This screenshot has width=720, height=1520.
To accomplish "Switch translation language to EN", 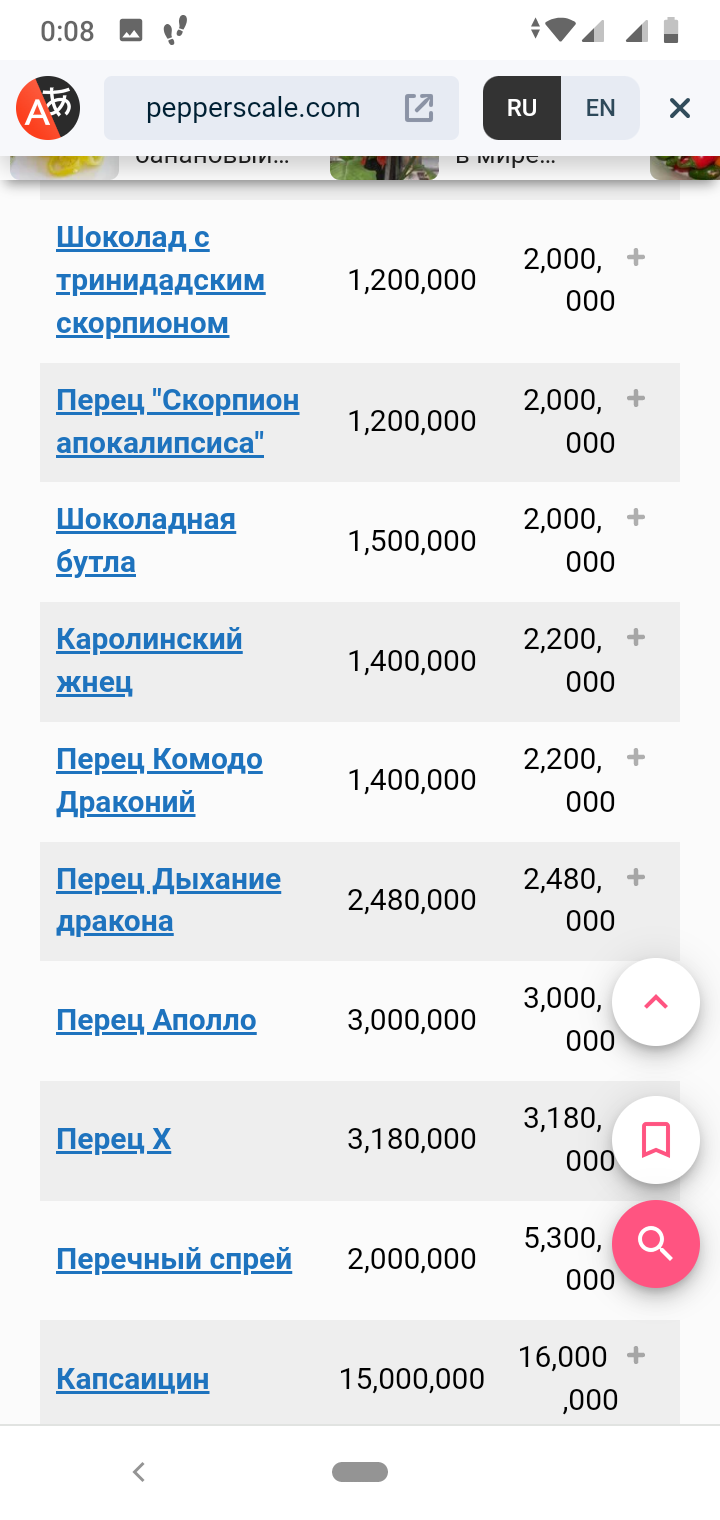I will (x=600, y=108).
